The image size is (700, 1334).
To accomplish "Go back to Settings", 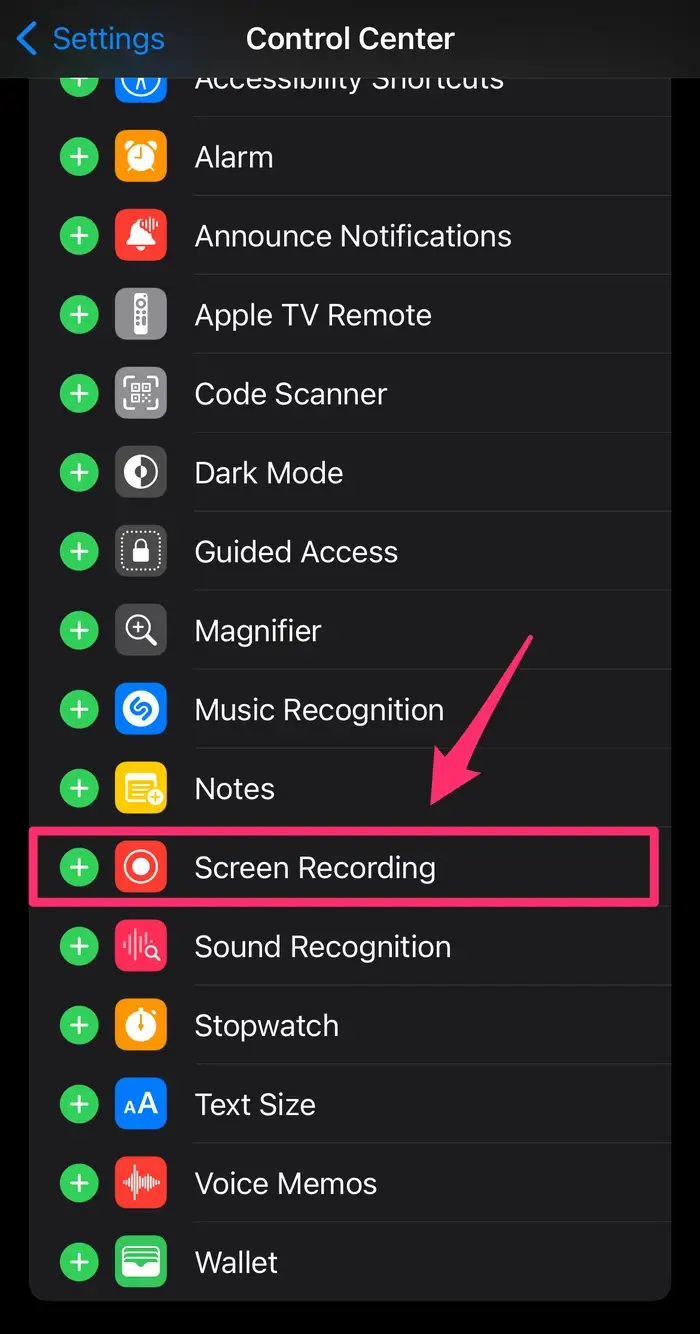I will coord(90,39).
